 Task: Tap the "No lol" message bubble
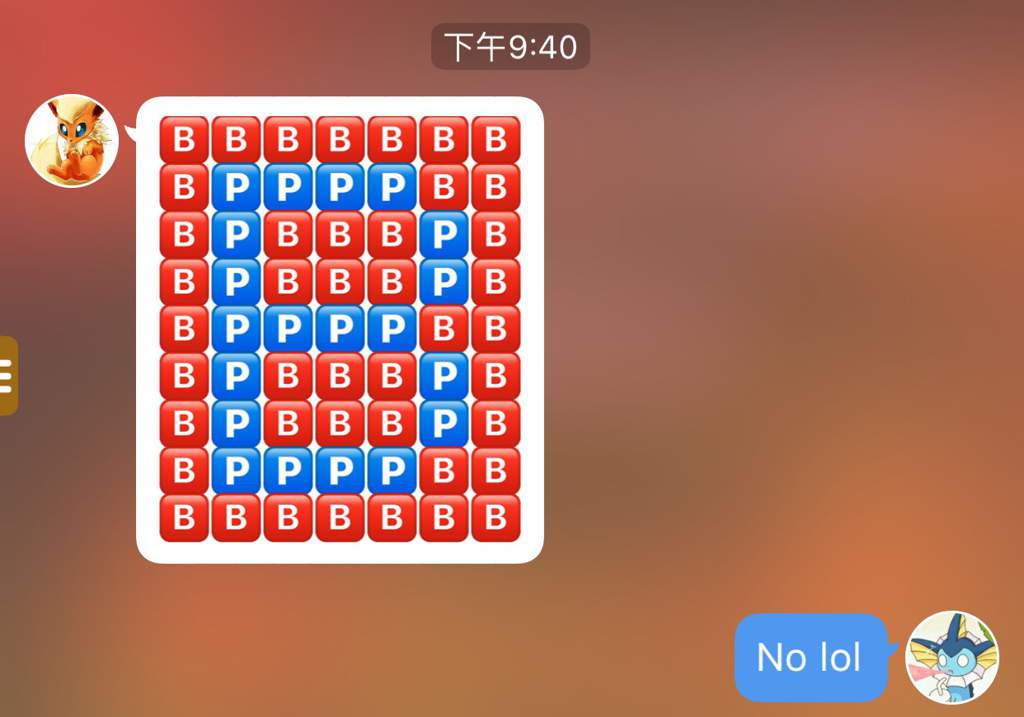[x=810, y=657]
